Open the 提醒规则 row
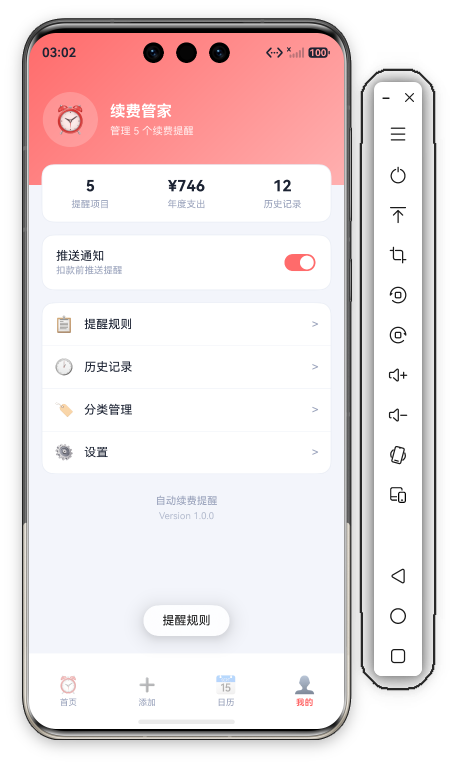The width and height of the screenshot is (469, 766). 187,324
